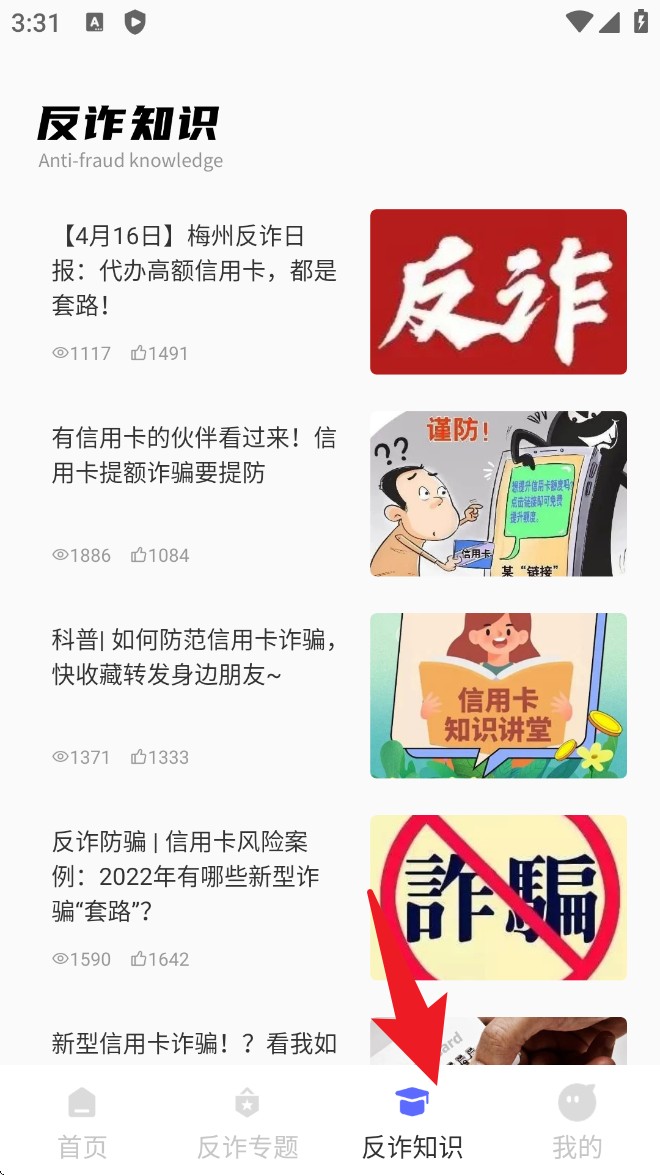This screenshot has width=660, height=1175.
Task: Open 新型信用卡诈骗 article
Action: point(195,1043)
